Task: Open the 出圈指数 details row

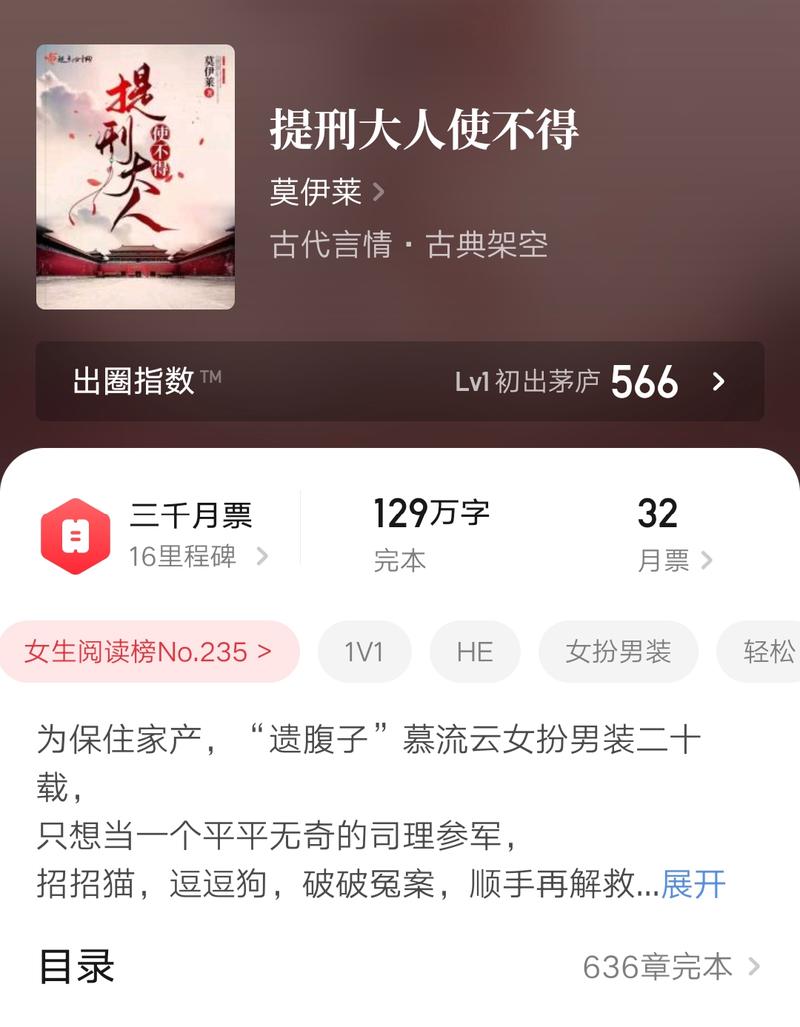Action: (x=400, y=381)
